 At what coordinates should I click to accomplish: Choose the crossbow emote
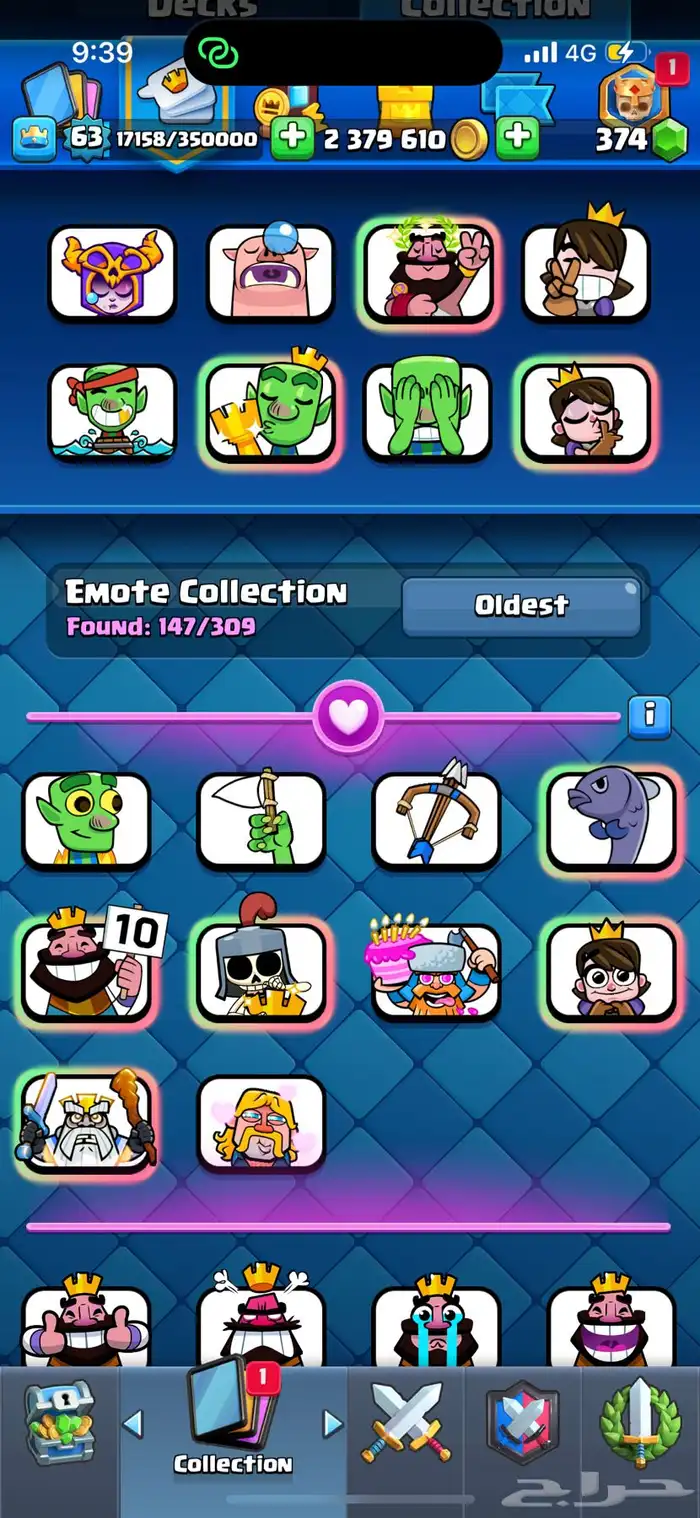click(x=436, y=819)
